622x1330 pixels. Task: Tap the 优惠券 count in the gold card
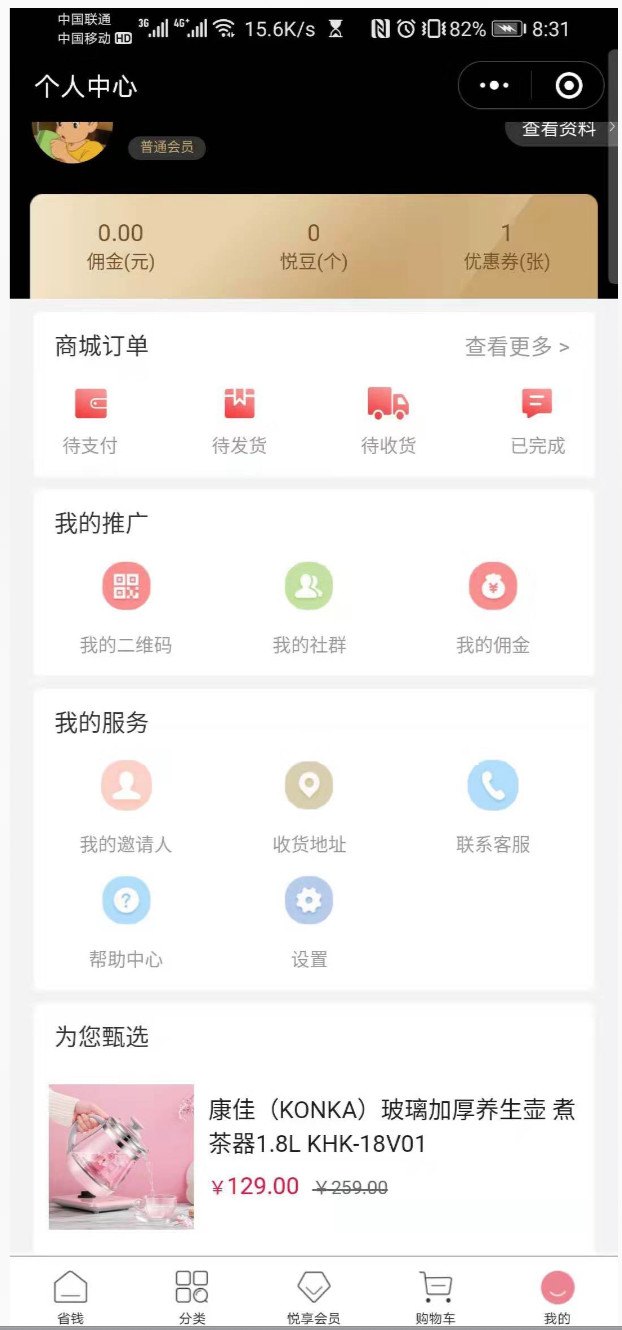pyautogui.click(x=506, y=246)
